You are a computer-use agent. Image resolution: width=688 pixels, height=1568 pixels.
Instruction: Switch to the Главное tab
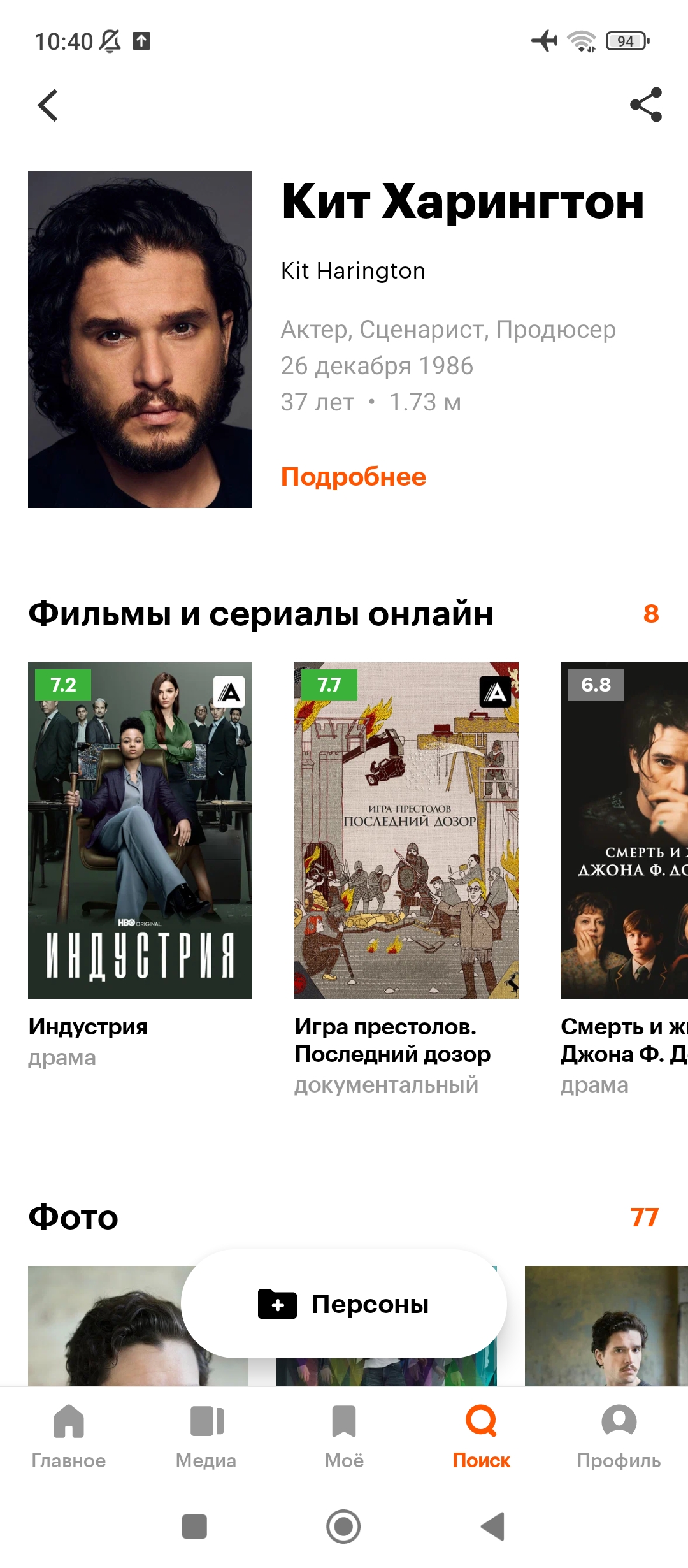coord(69,1438)
